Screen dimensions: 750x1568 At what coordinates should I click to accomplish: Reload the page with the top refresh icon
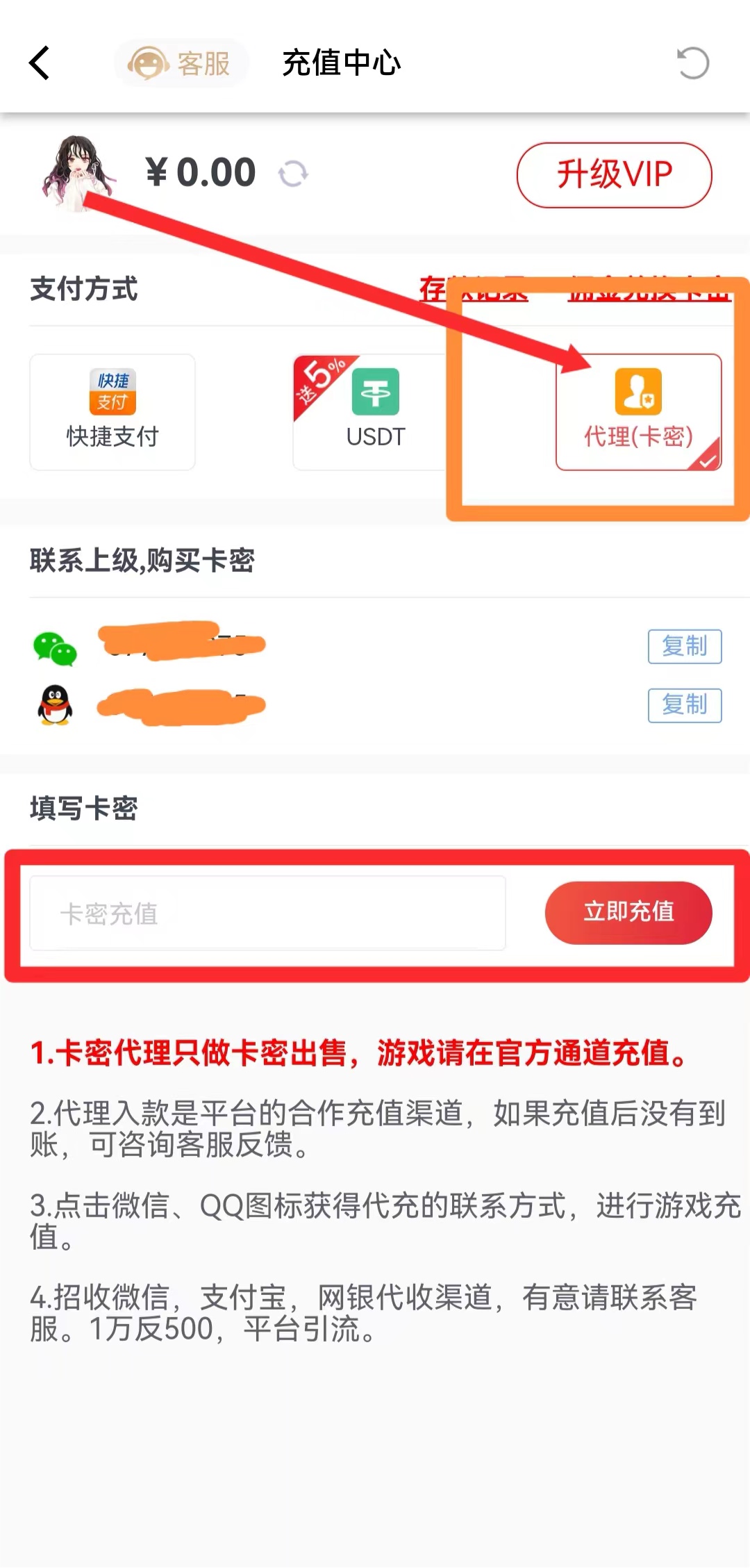(x=692, y=63)
